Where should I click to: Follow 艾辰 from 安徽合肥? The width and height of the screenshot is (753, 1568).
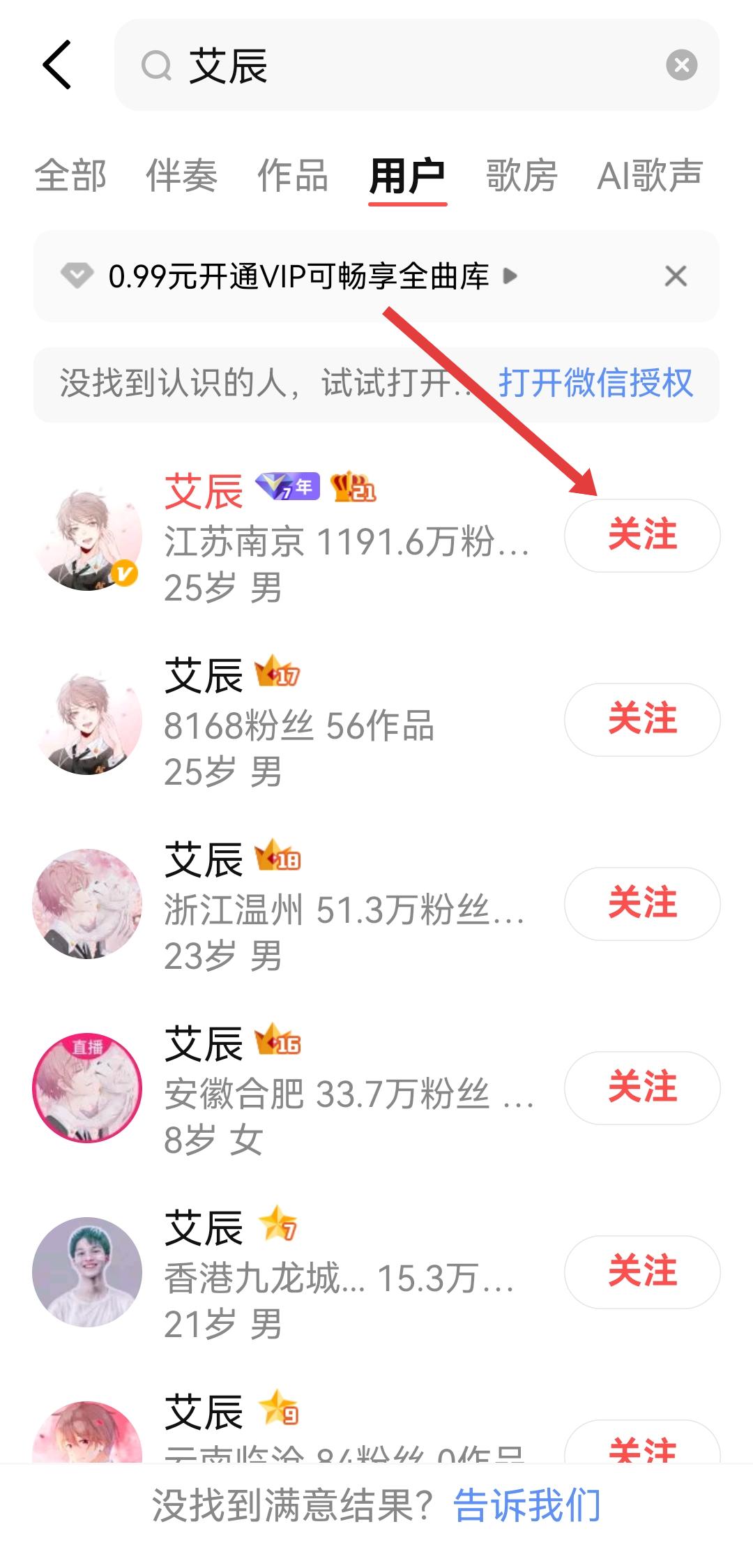[x=641, y=1087]
